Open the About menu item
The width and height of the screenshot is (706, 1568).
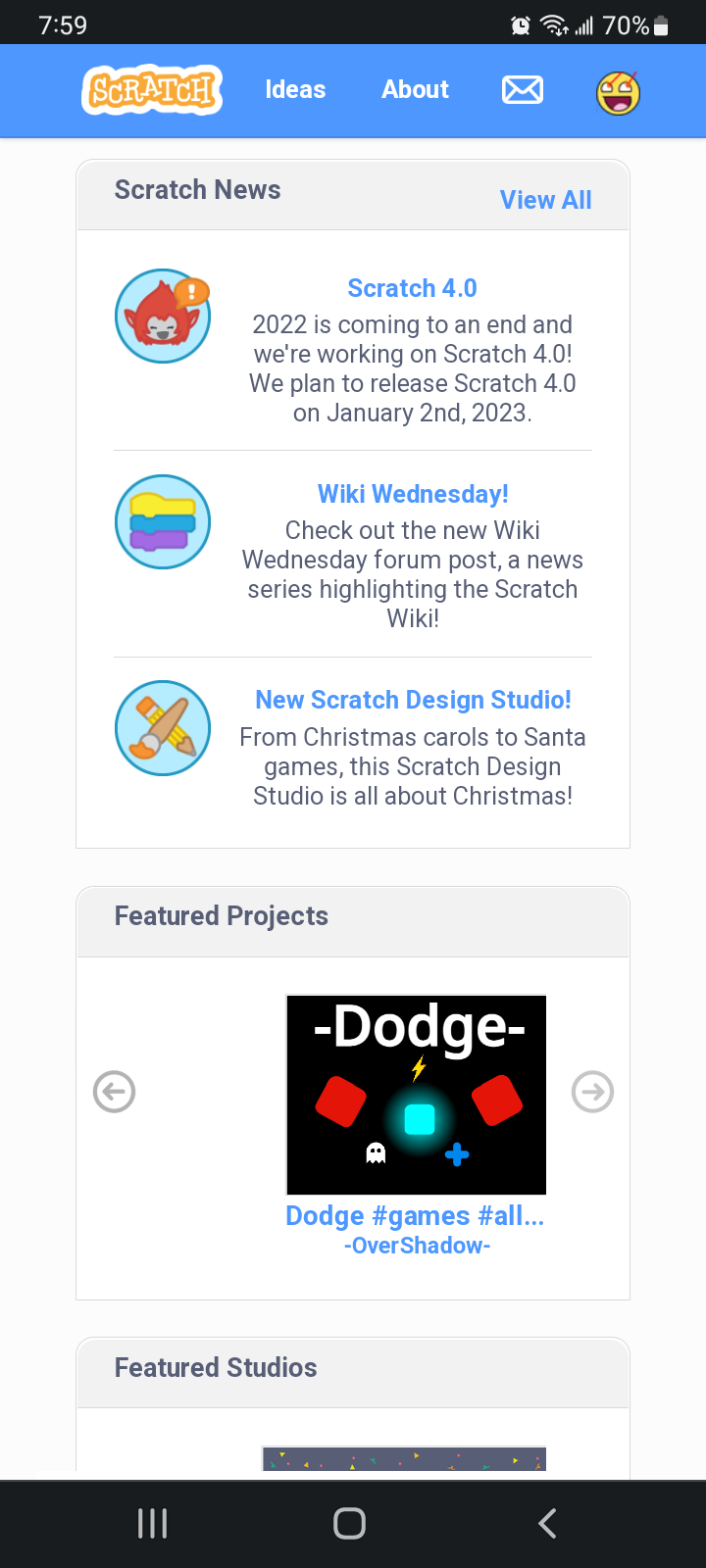click(x=415, y=89)
